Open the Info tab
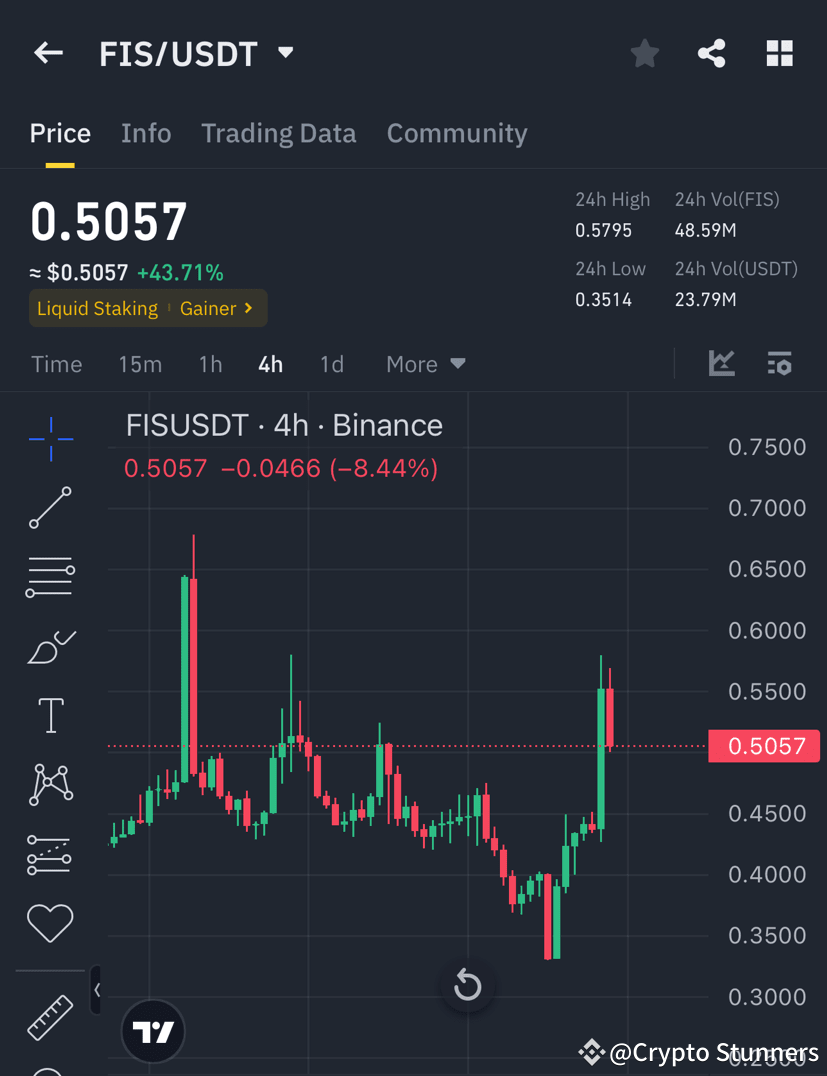Screen dimensions: 827x1076 pos(146,132)
